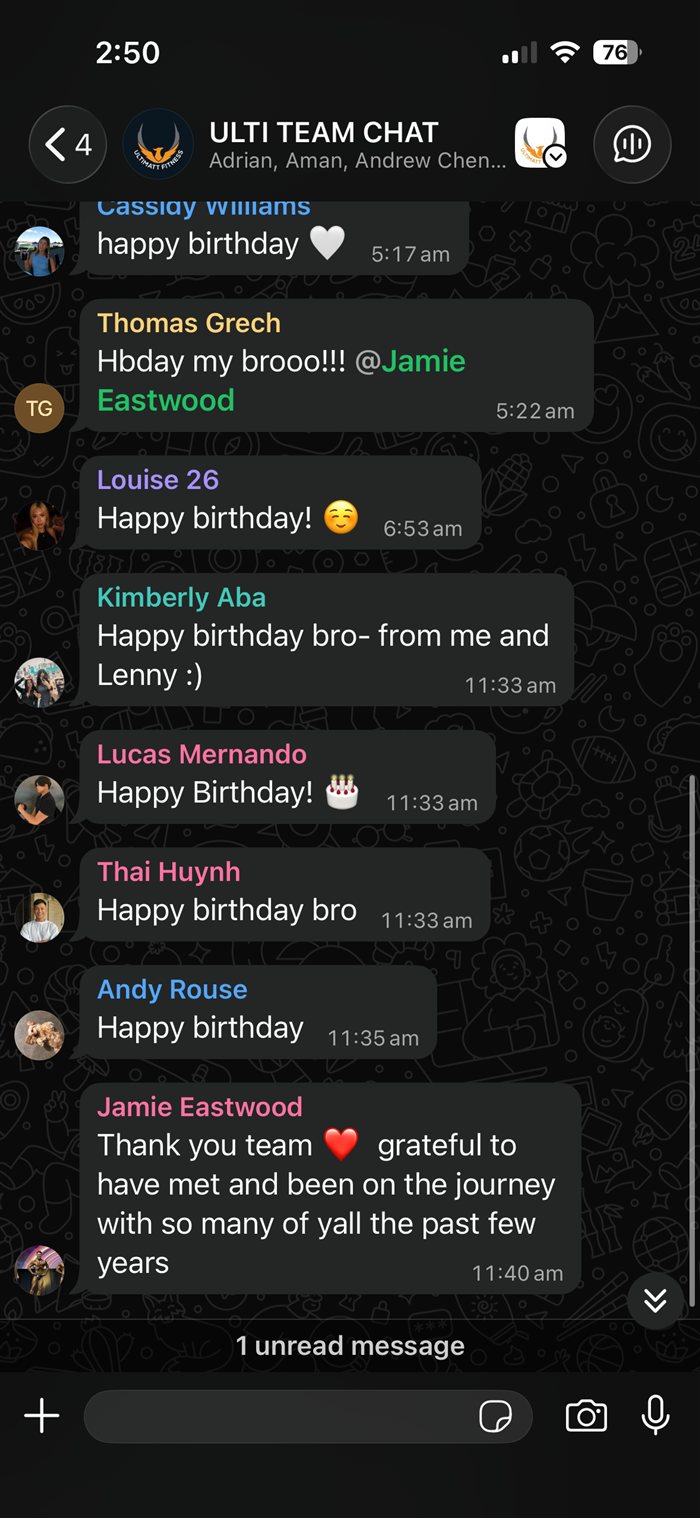Jump to the latest message
The height and width of the screenshot is (1518, 700).
pos(655,1299)
